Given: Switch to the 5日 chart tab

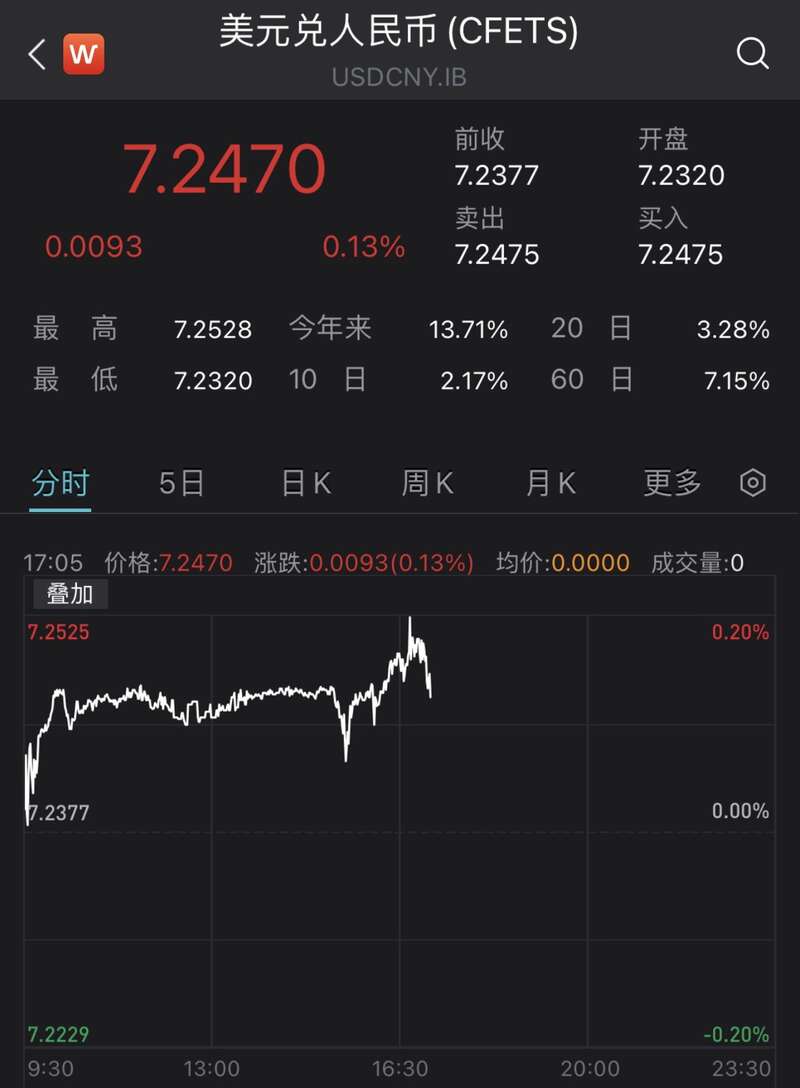Looking at the screenshot, I should (181, 484).
